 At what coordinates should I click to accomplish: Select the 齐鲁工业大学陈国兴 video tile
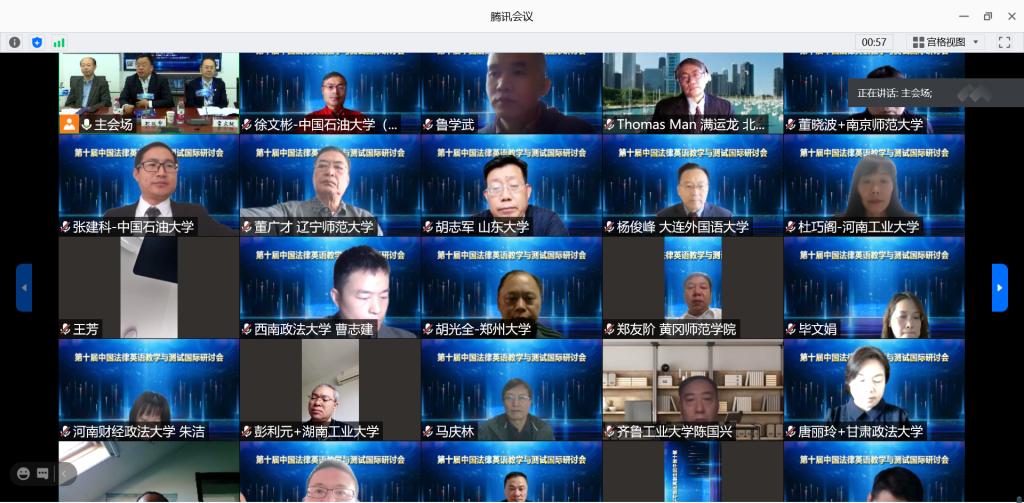(x=692, y=389)
